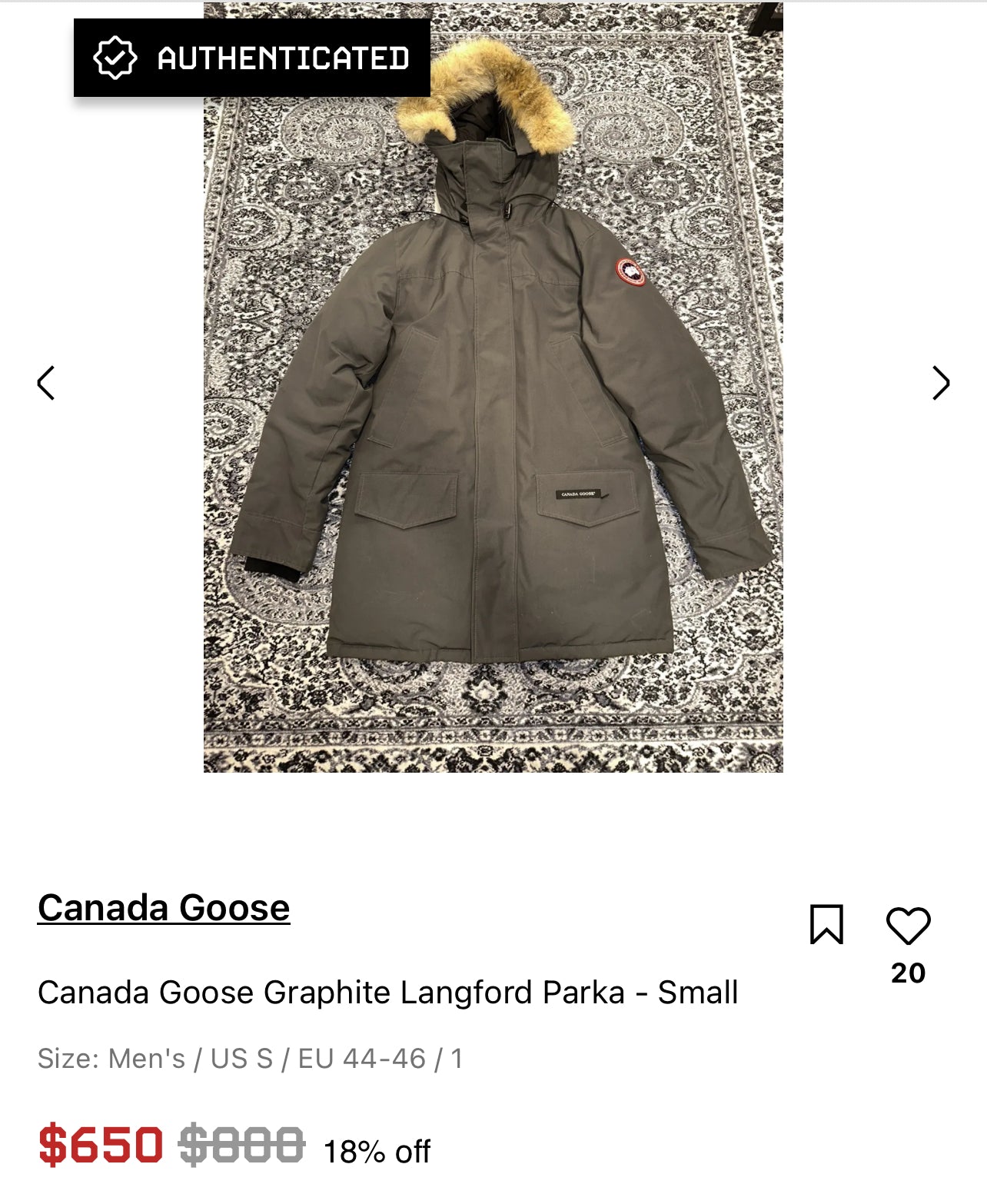This screenshot has width=987, height=1204.
Task: Open the Canada Goose brand link
Action: [x=164, y=908]
